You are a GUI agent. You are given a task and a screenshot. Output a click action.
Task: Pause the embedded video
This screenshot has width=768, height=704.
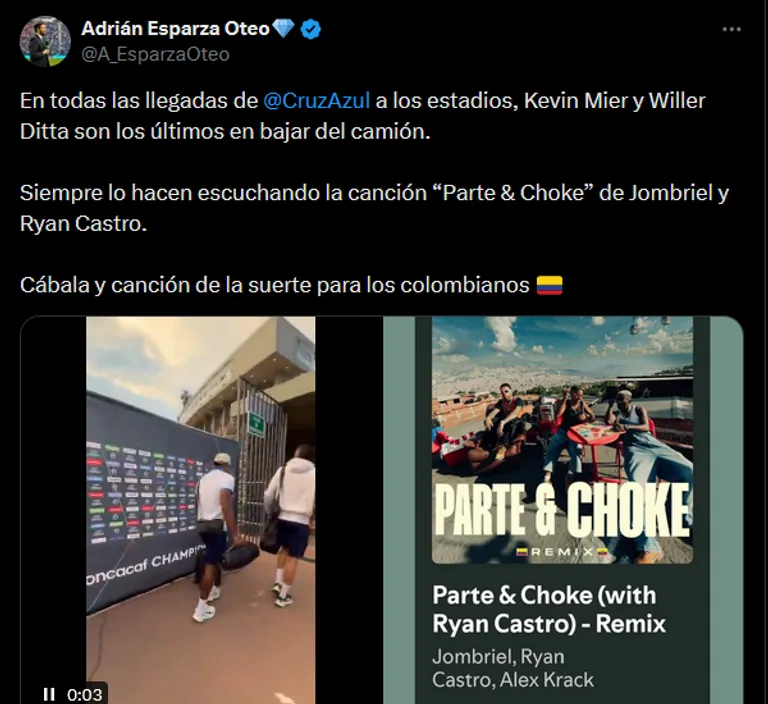tap(48, 693)
